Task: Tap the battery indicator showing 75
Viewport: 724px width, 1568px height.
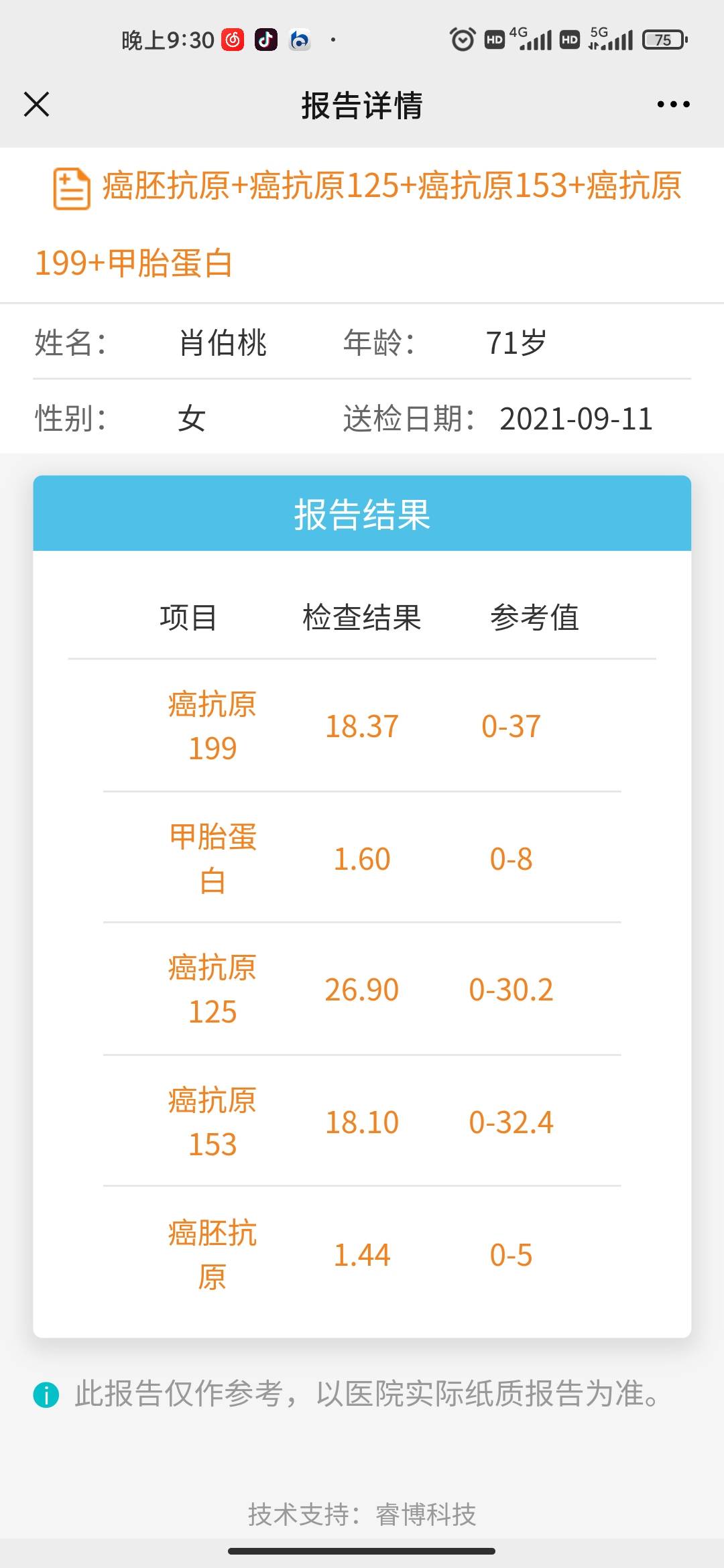Action: coord(664,40)
